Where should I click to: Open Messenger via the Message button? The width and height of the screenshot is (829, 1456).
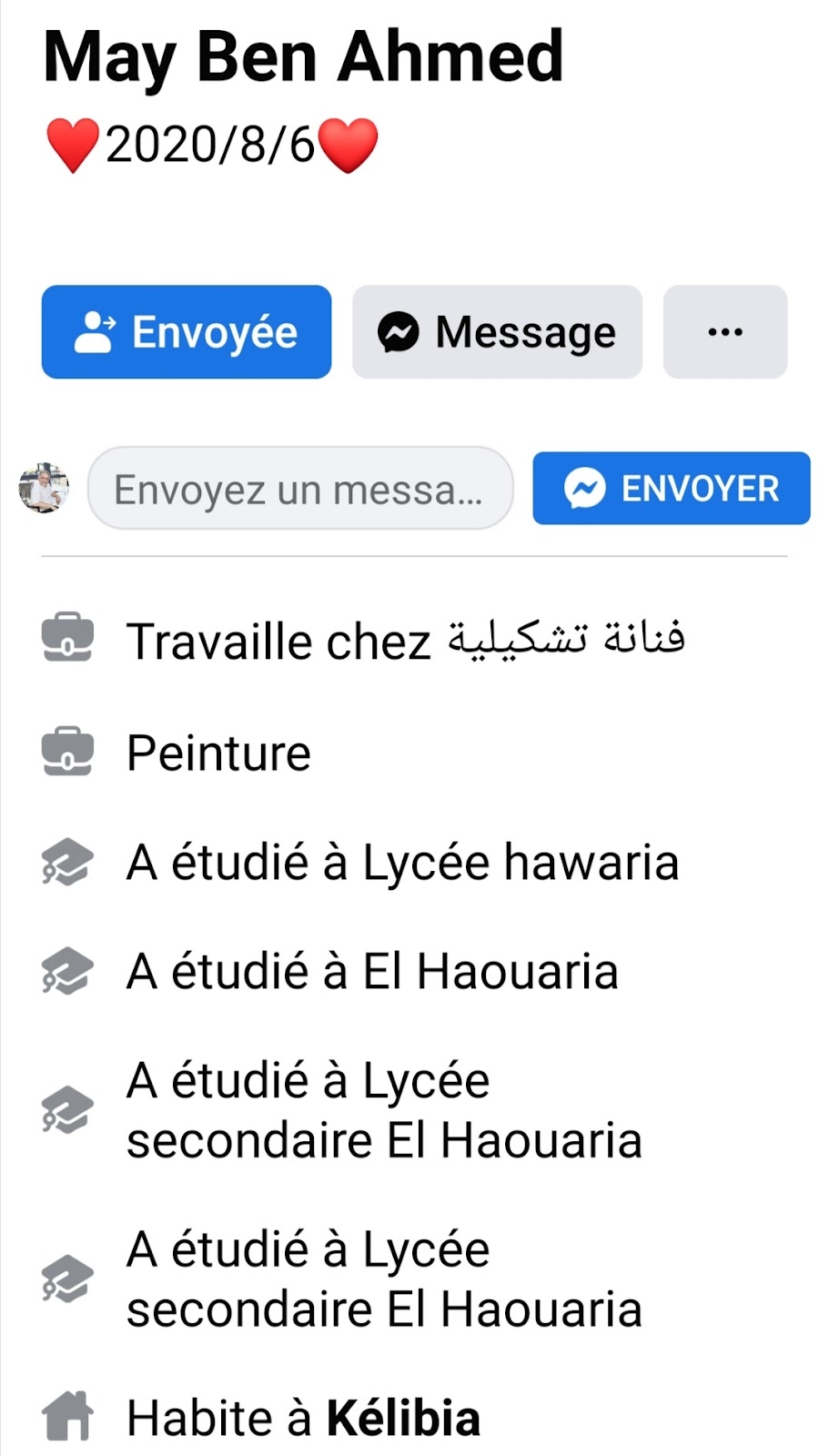coord(497,332)
